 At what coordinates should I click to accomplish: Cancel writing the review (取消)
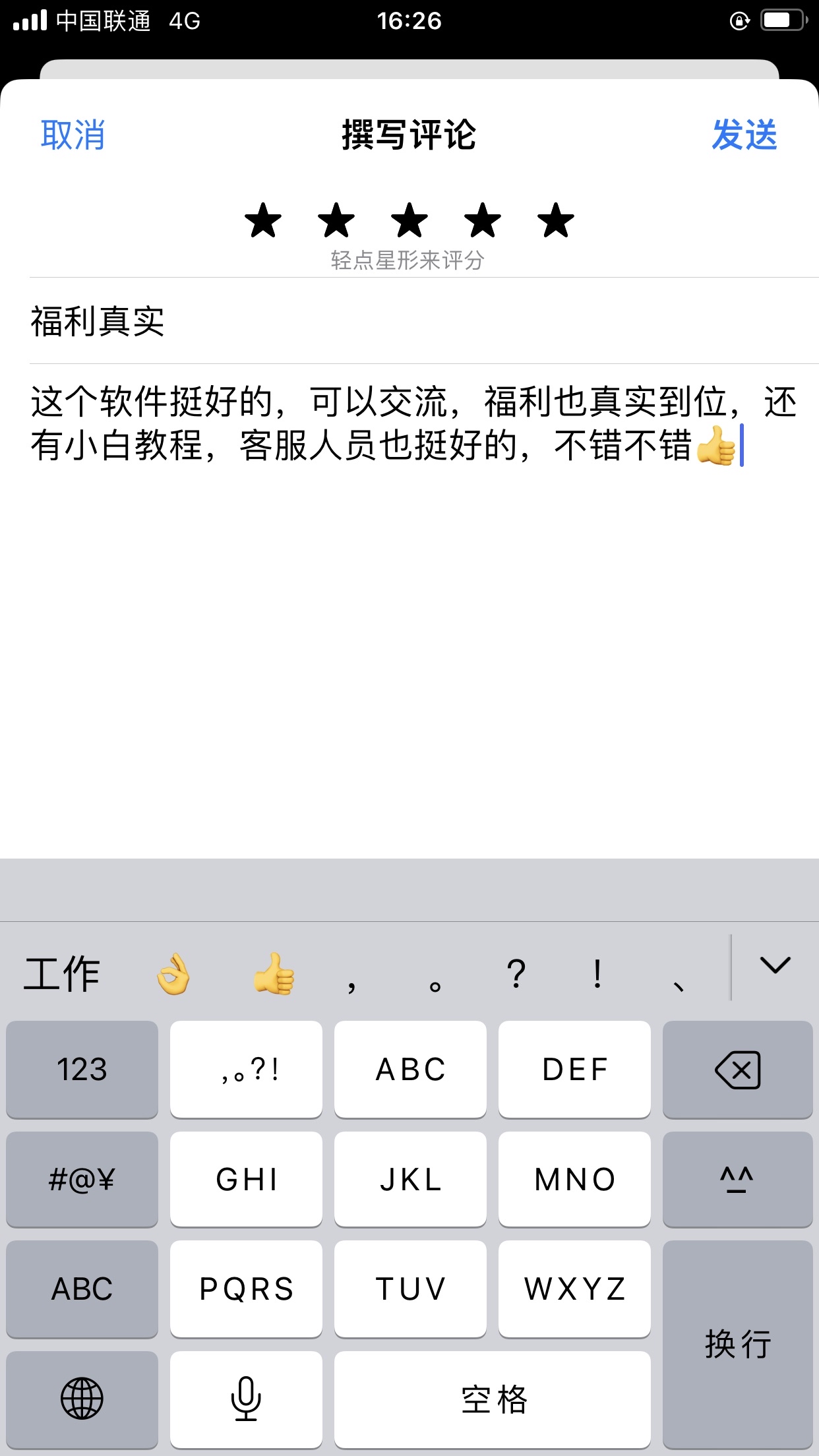pos(73,135)
